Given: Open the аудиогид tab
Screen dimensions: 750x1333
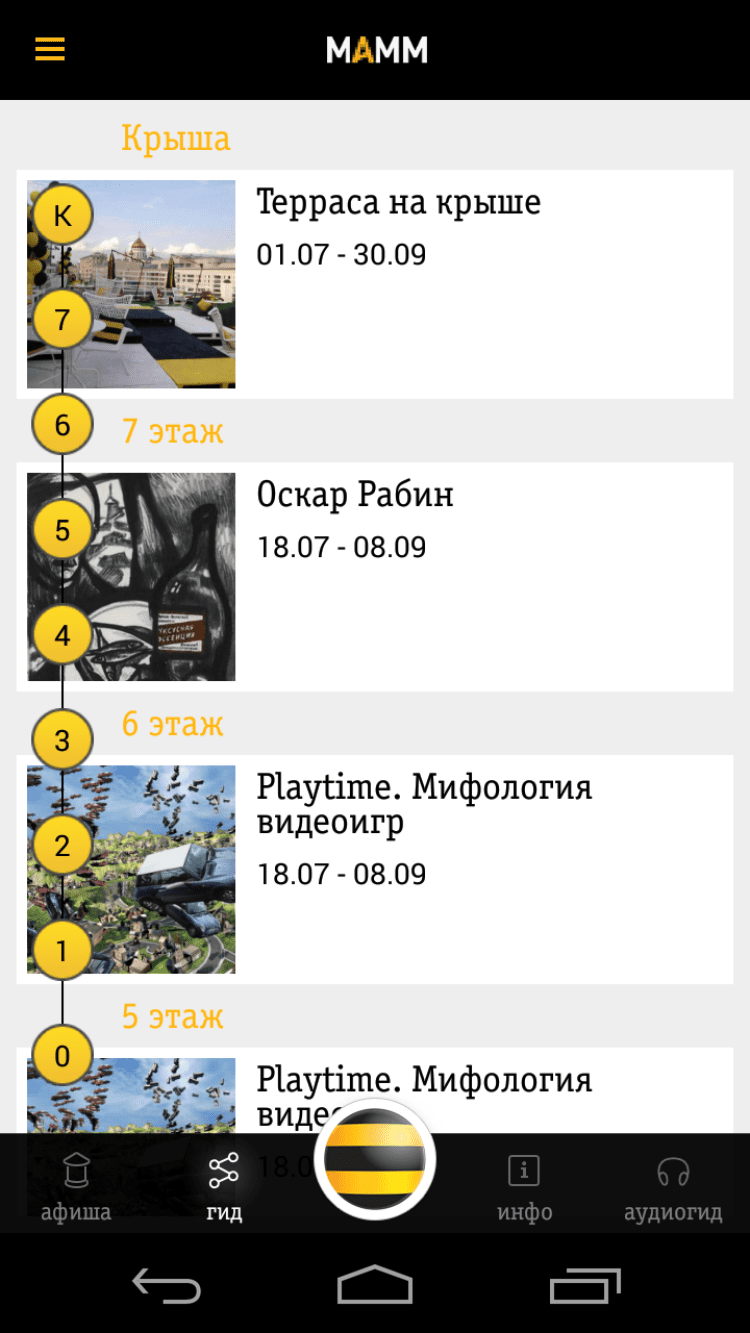Looking at the screenshot, I should [x=673, y=1187].
